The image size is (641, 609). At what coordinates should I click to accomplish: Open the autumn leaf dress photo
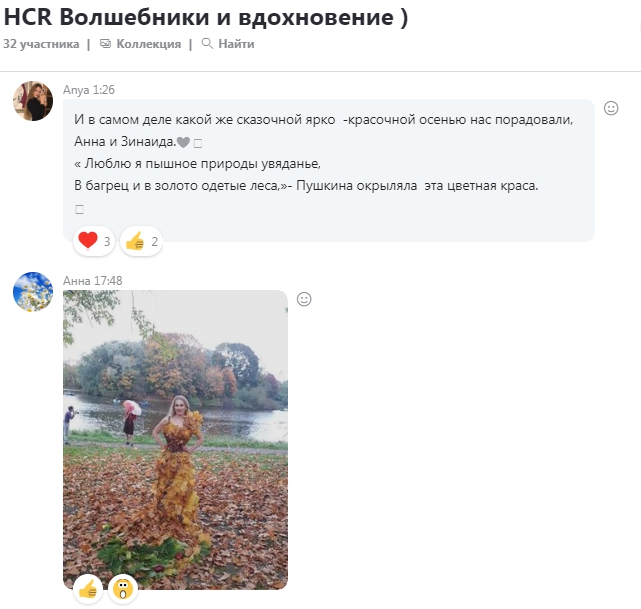pyautogui.click(x=175, y=440)
